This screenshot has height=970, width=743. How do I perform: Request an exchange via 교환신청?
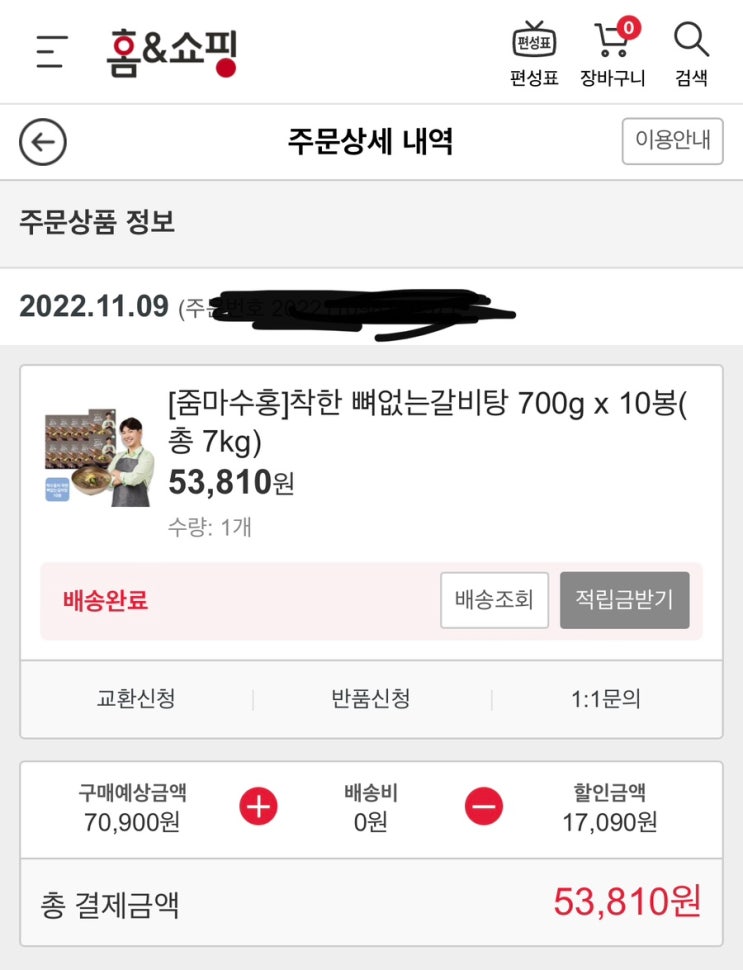(x=136, y=699)
